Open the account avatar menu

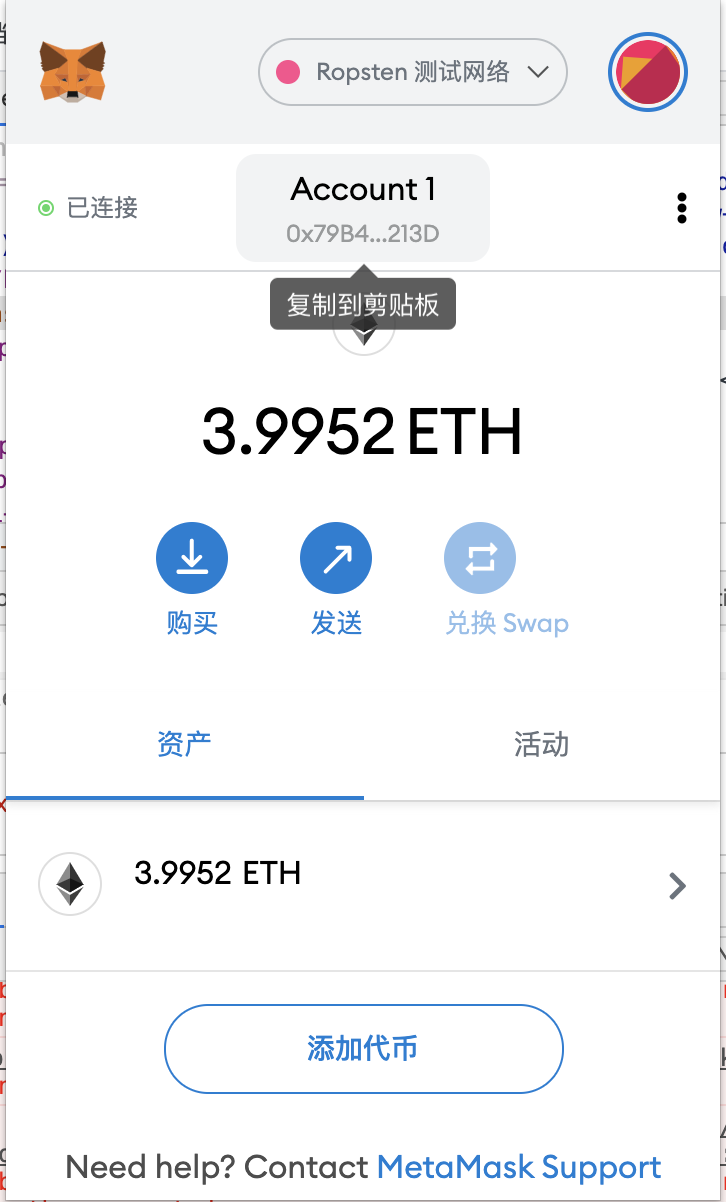pos(647,72)
